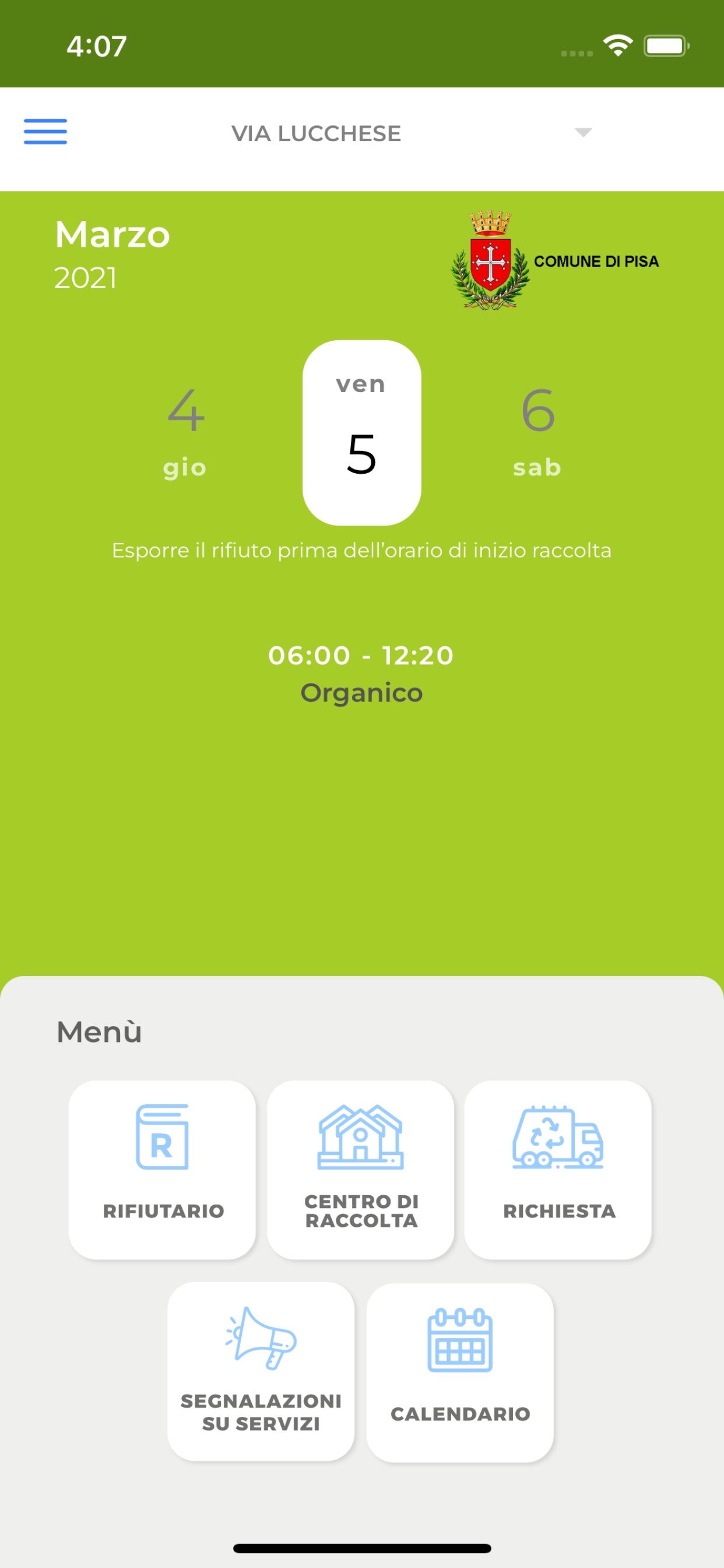Image resolution: width=724 pixels, height=1568 pixels.
Task: Select Thursday 4 in the date strip
Action: [185, 433]
